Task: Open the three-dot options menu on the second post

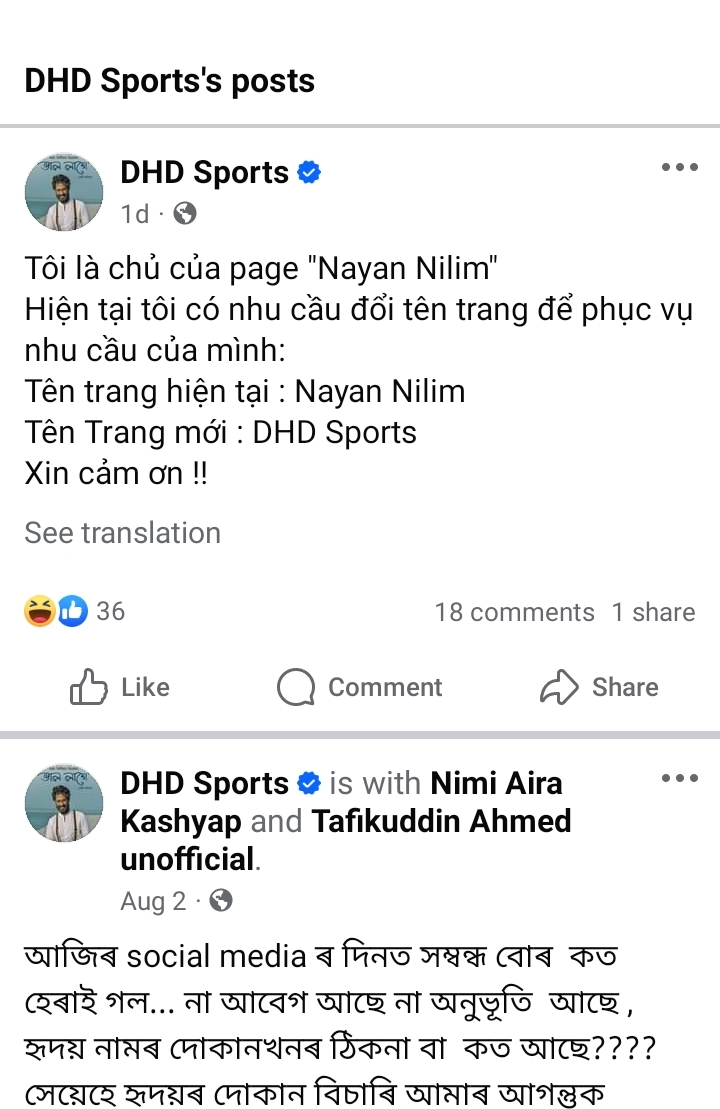Action: pos(681,778)
